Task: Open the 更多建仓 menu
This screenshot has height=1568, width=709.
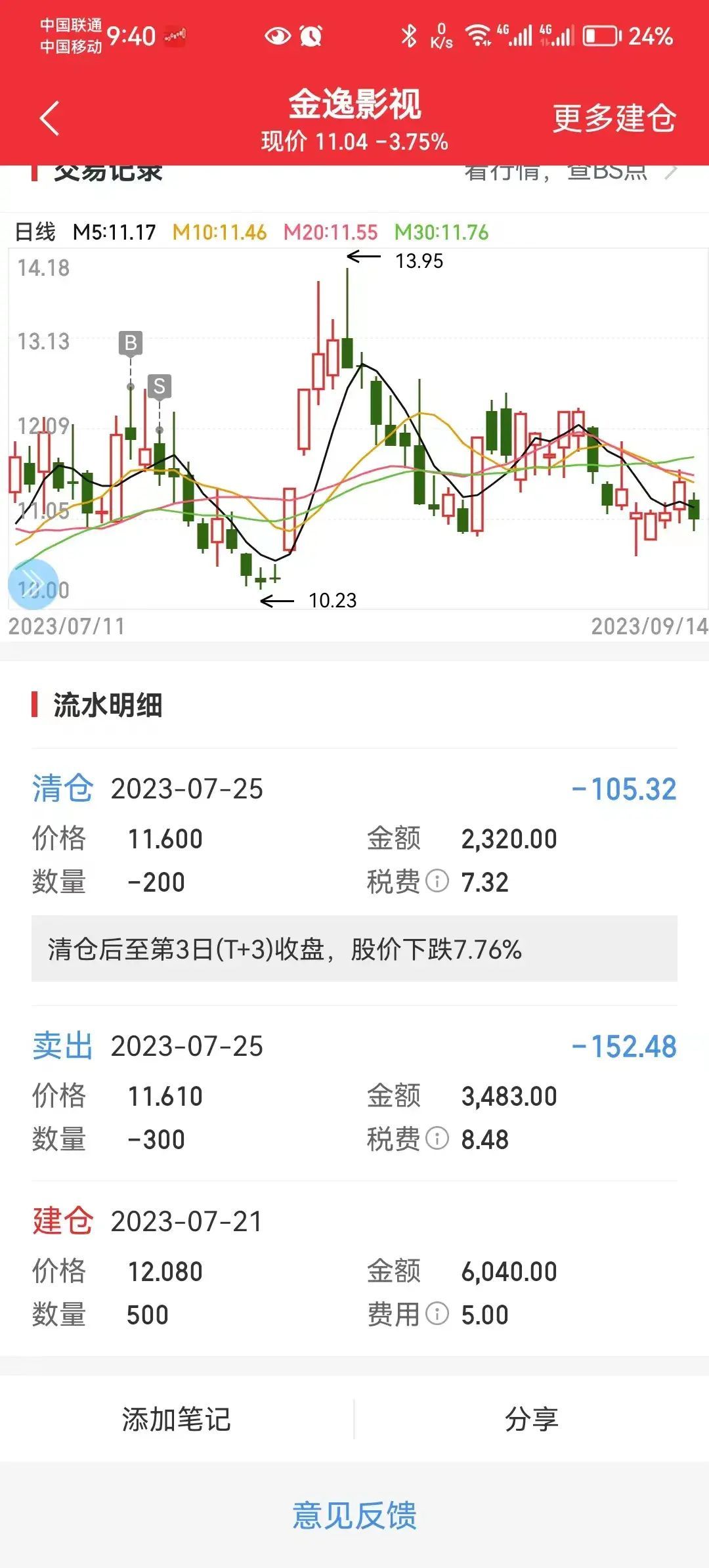Action: [613, 118]
